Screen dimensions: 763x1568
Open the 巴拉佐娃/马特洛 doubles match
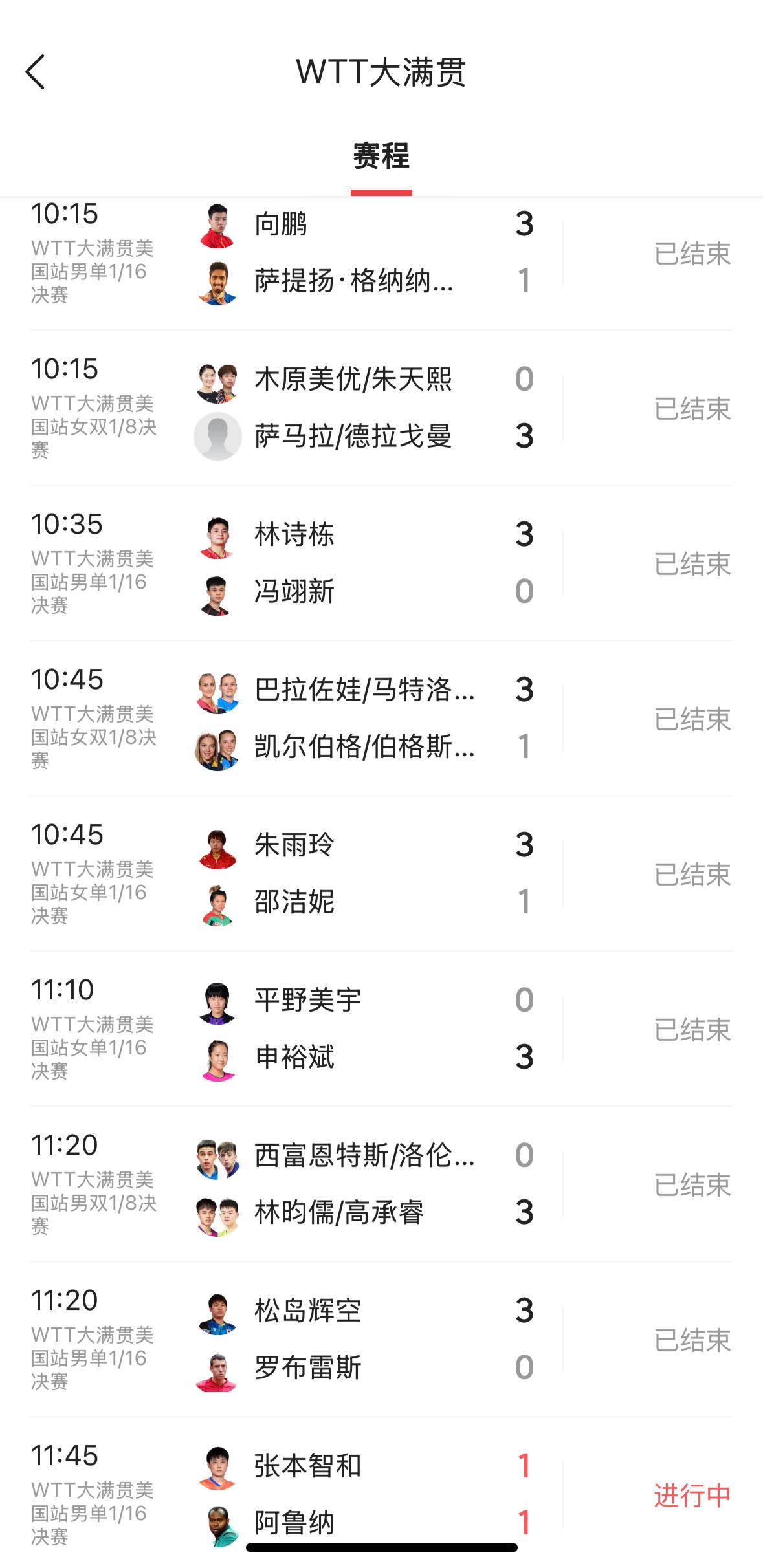click(x=381, y=719)
